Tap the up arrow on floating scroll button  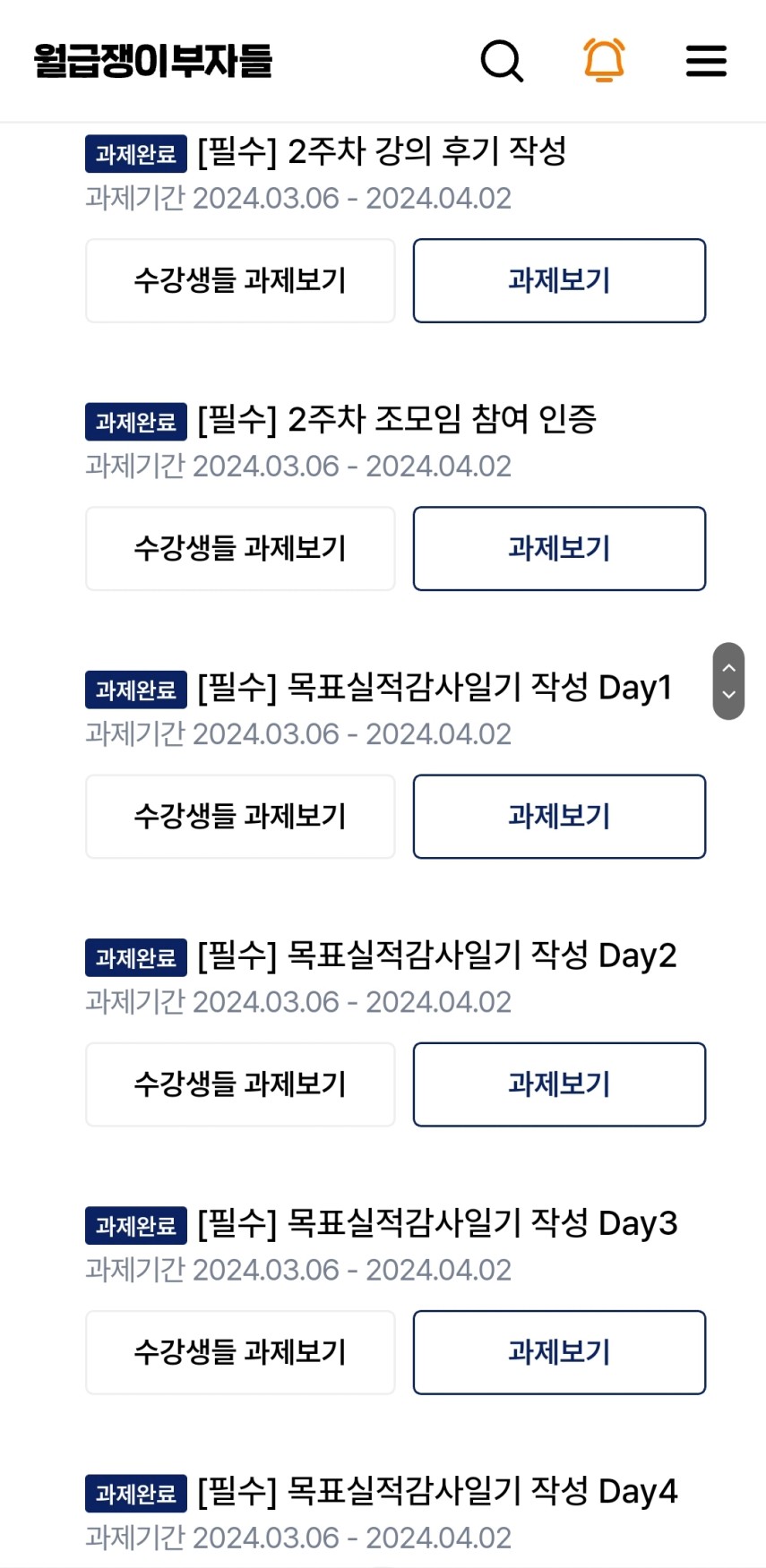728,667
